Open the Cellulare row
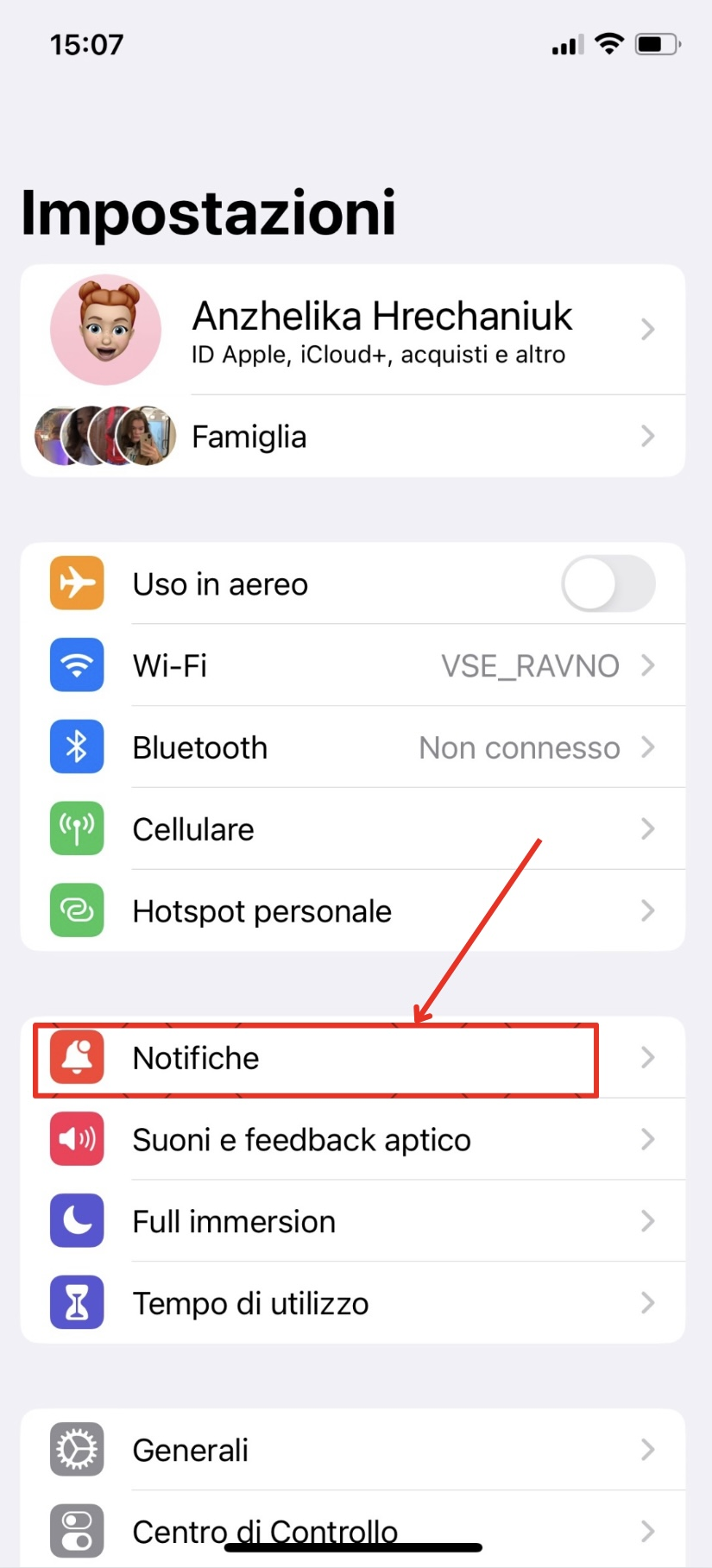Viewport: 712px width, 1568px height. pyautogui.click(x=352, y=829)
